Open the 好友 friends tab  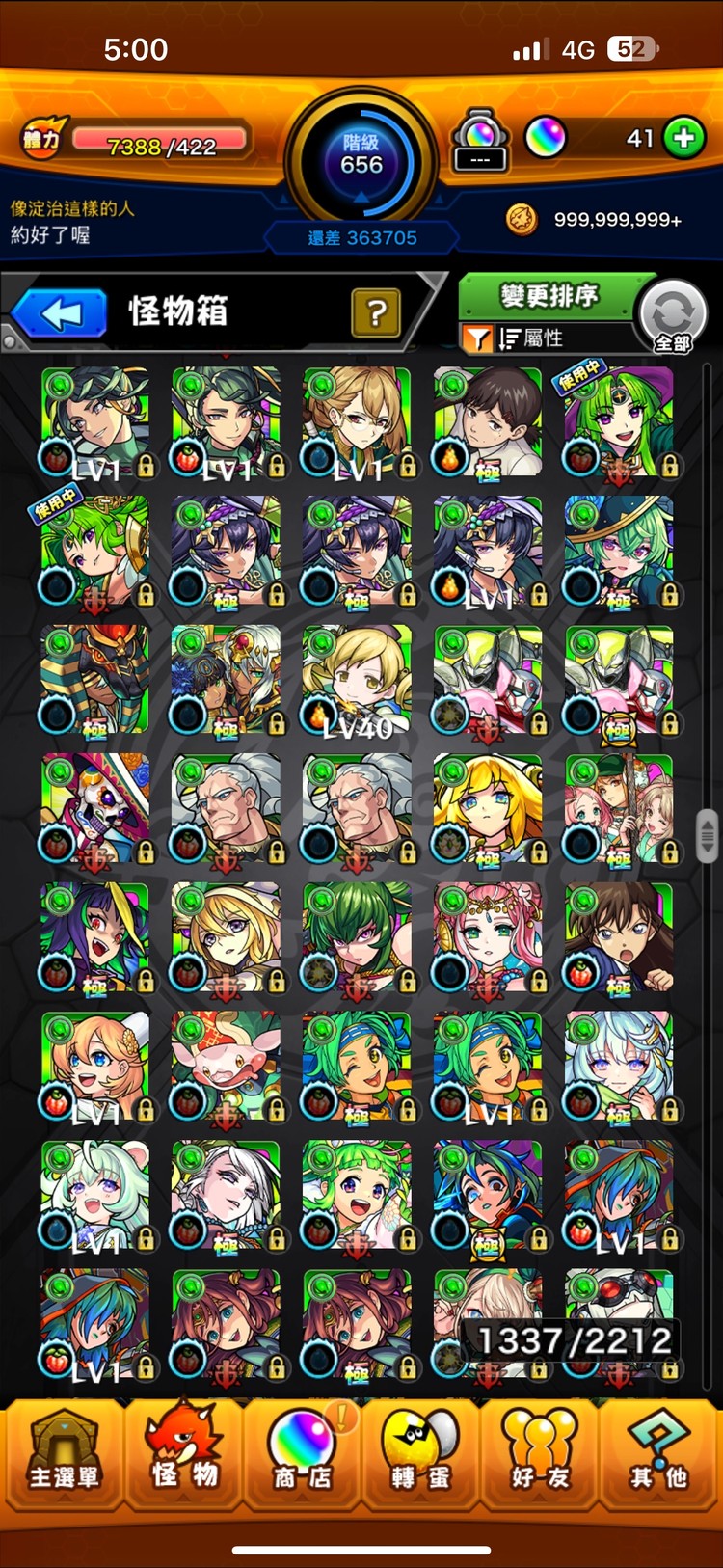(x=540, y=1454)
